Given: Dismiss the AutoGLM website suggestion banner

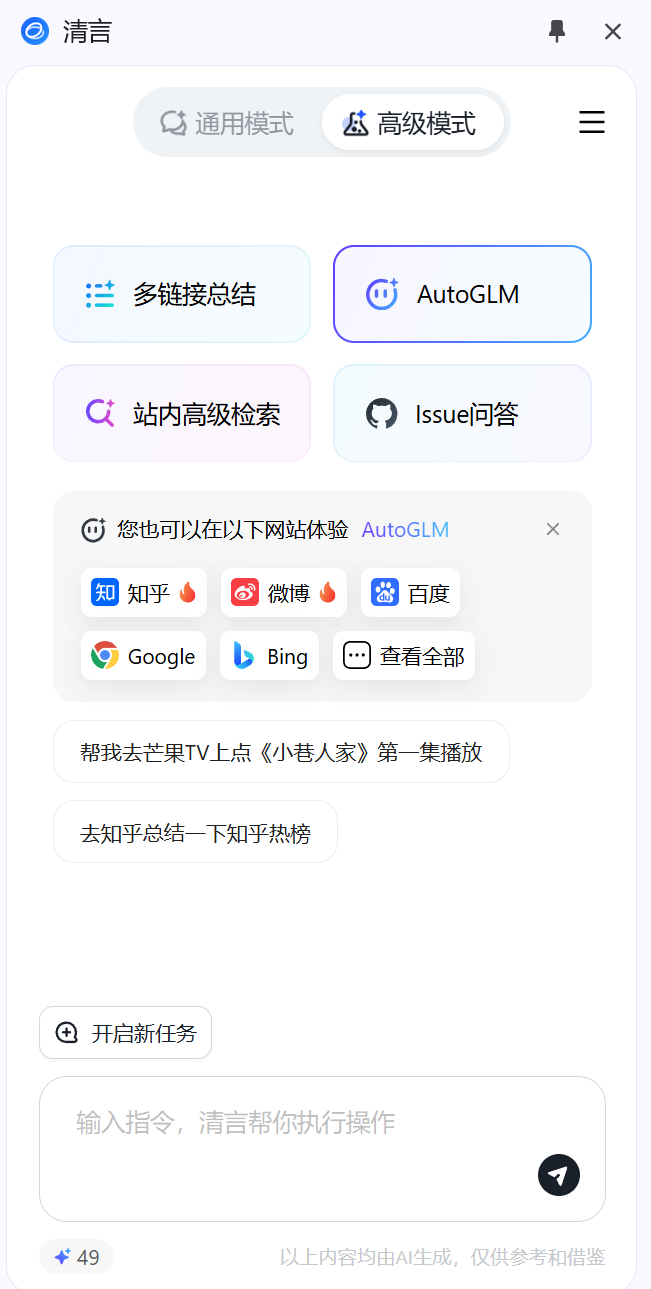Looking at the screenshot, I should pos(553,529).
